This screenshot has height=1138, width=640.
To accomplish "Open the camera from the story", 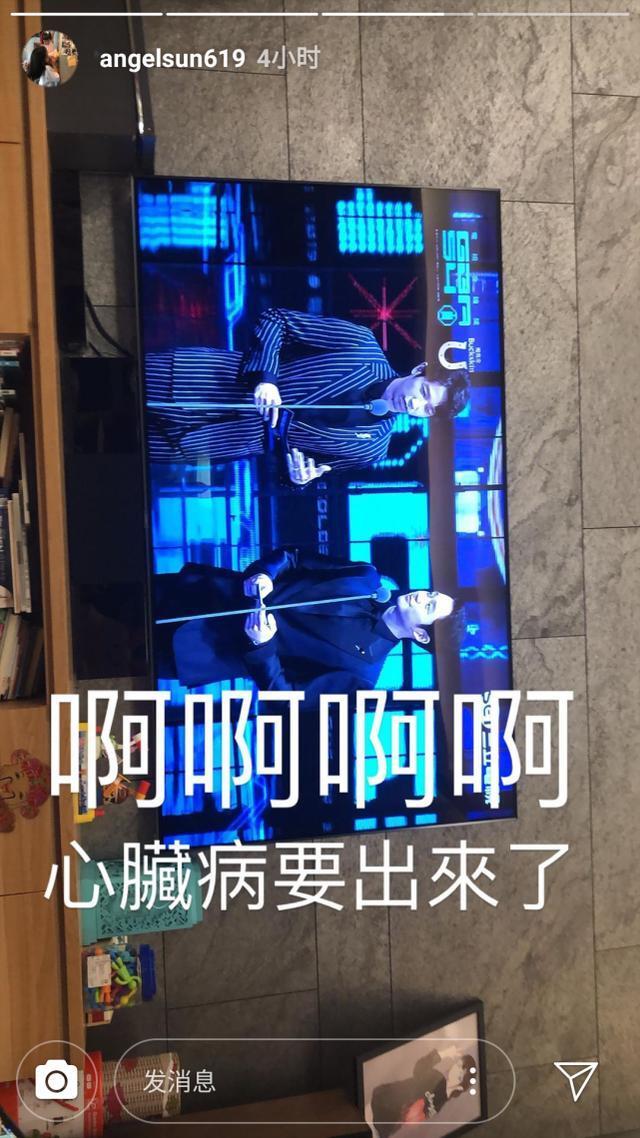I will [57, 1081].
